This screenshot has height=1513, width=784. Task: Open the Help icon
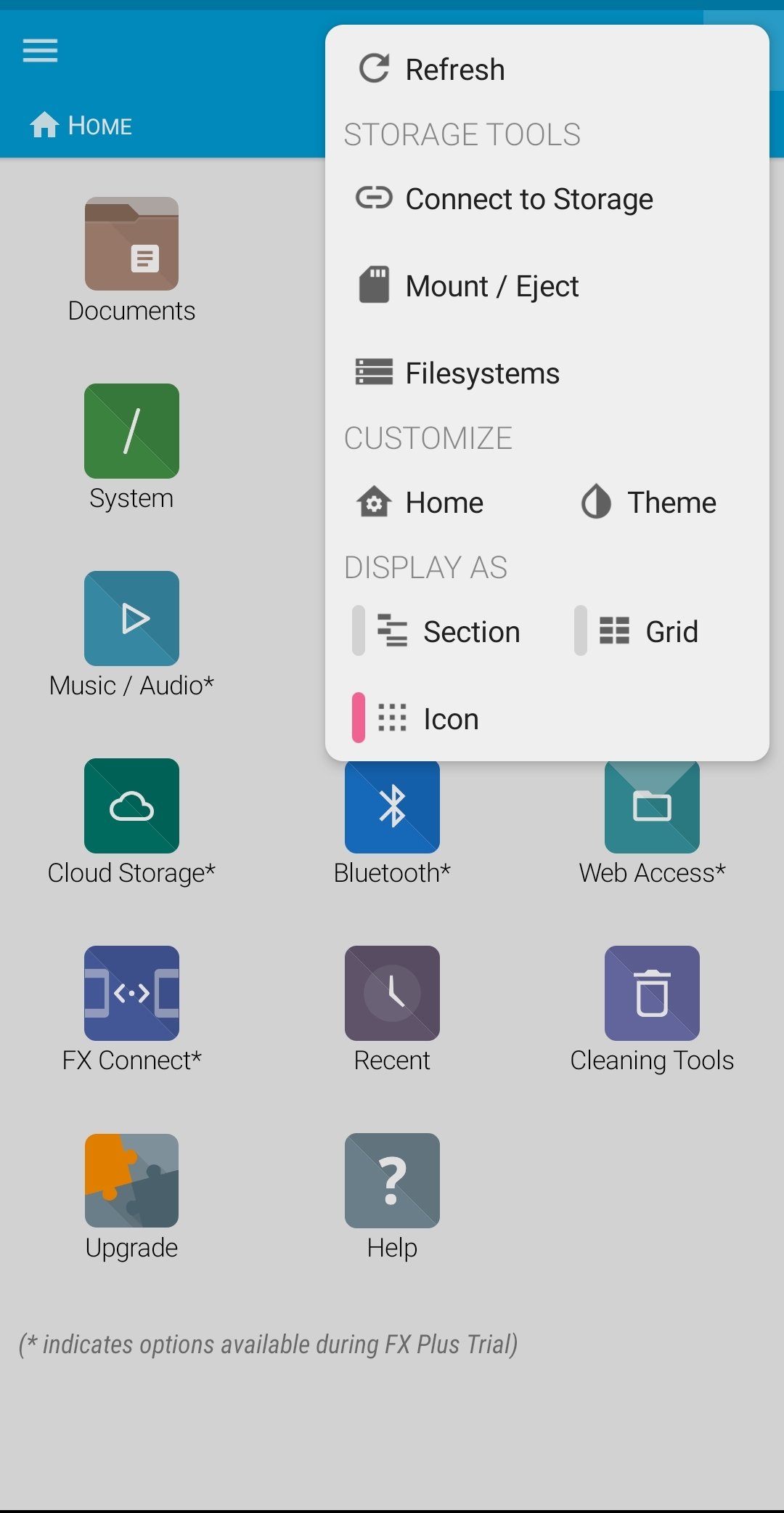[x=391, y=1180]
